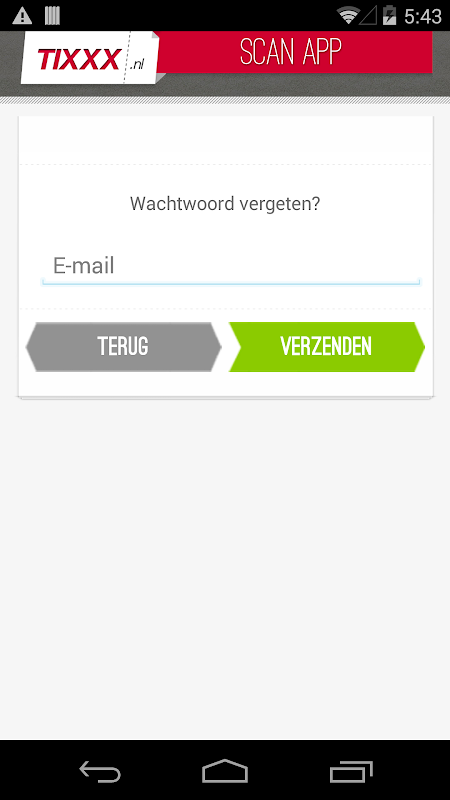Tap the E-mail input field
This screenshot has width=450, height=800.
coord(231,267)
